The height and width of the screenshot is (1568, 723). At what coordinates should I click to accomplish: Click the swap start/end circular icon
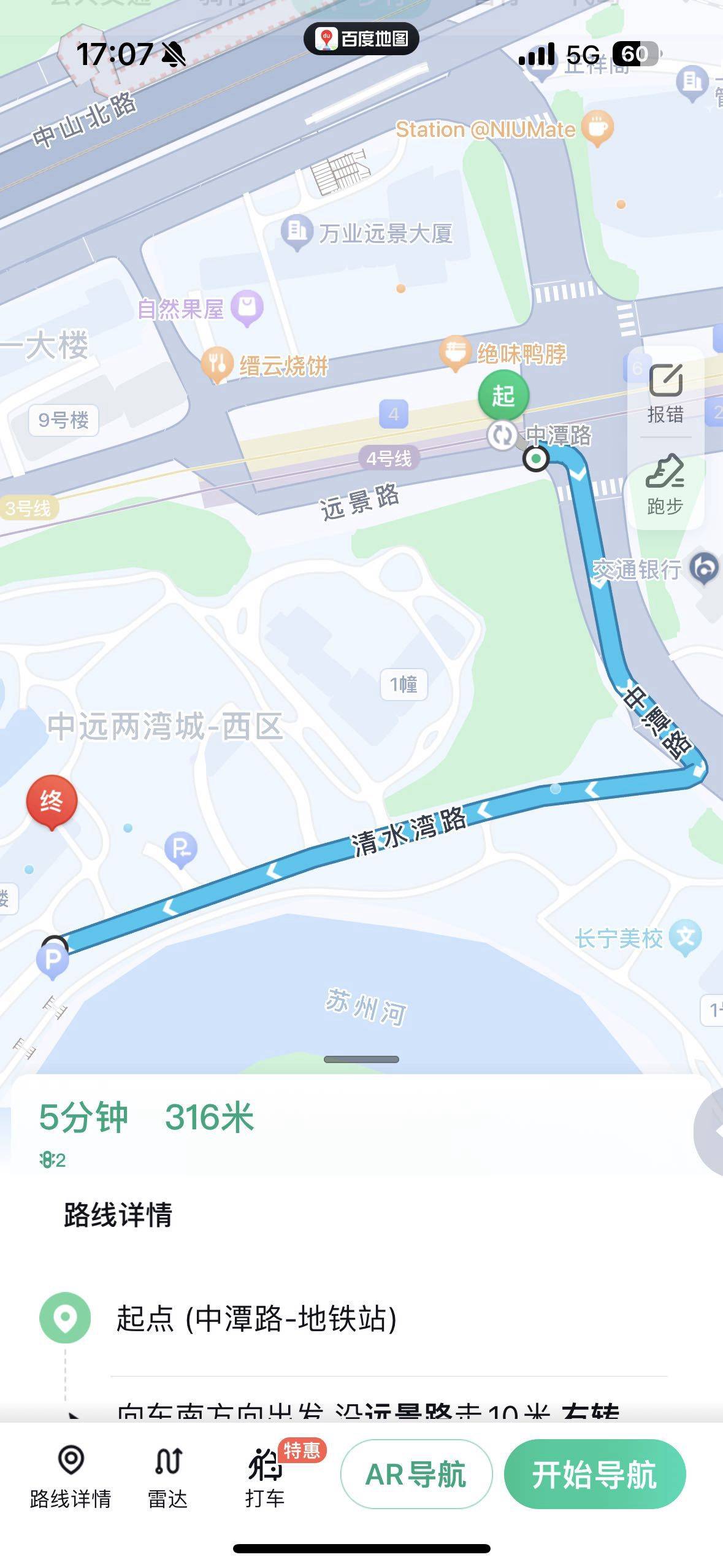pos(503,434)
